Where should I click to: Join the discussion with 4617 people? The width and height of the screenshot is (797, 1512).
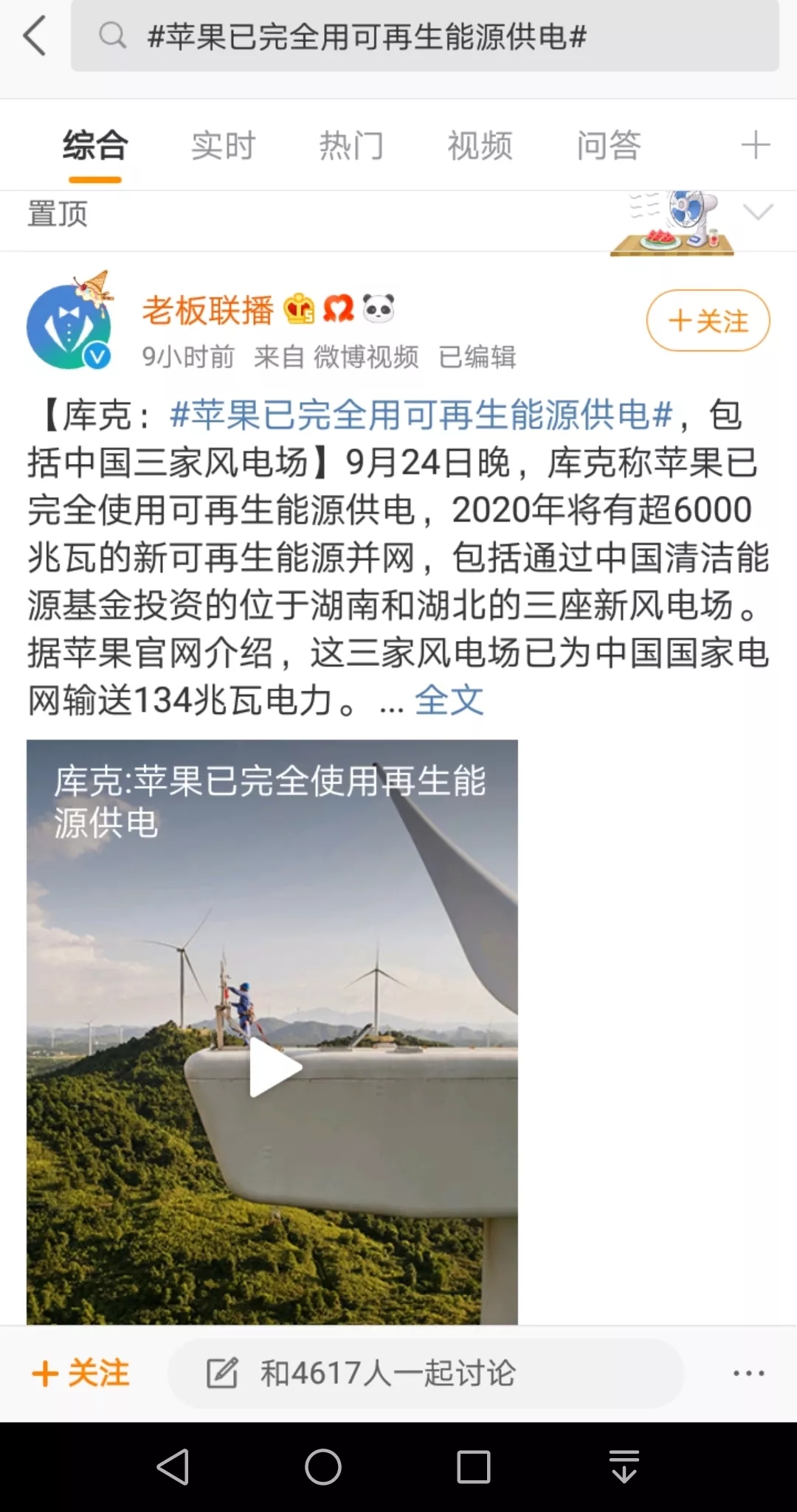[x=424, y=1373]
